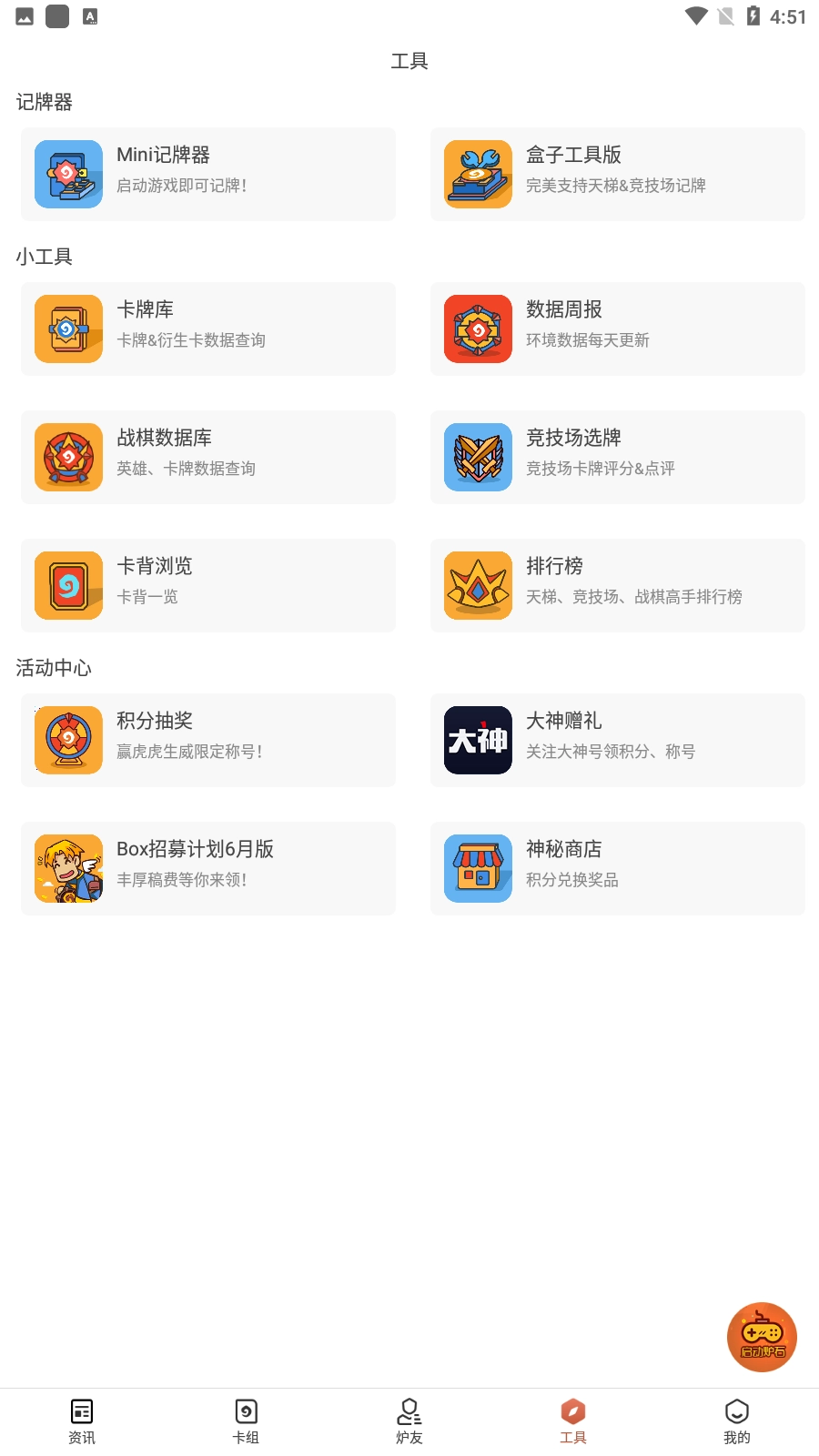
Task: Open the 炉友 friends tab
Action: point(409,1421)
